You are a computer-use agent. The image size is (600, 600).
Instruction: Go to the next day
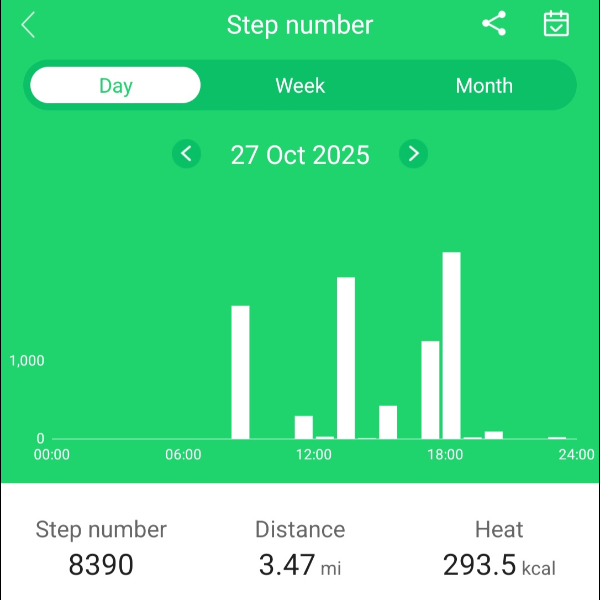click(413, 154)
